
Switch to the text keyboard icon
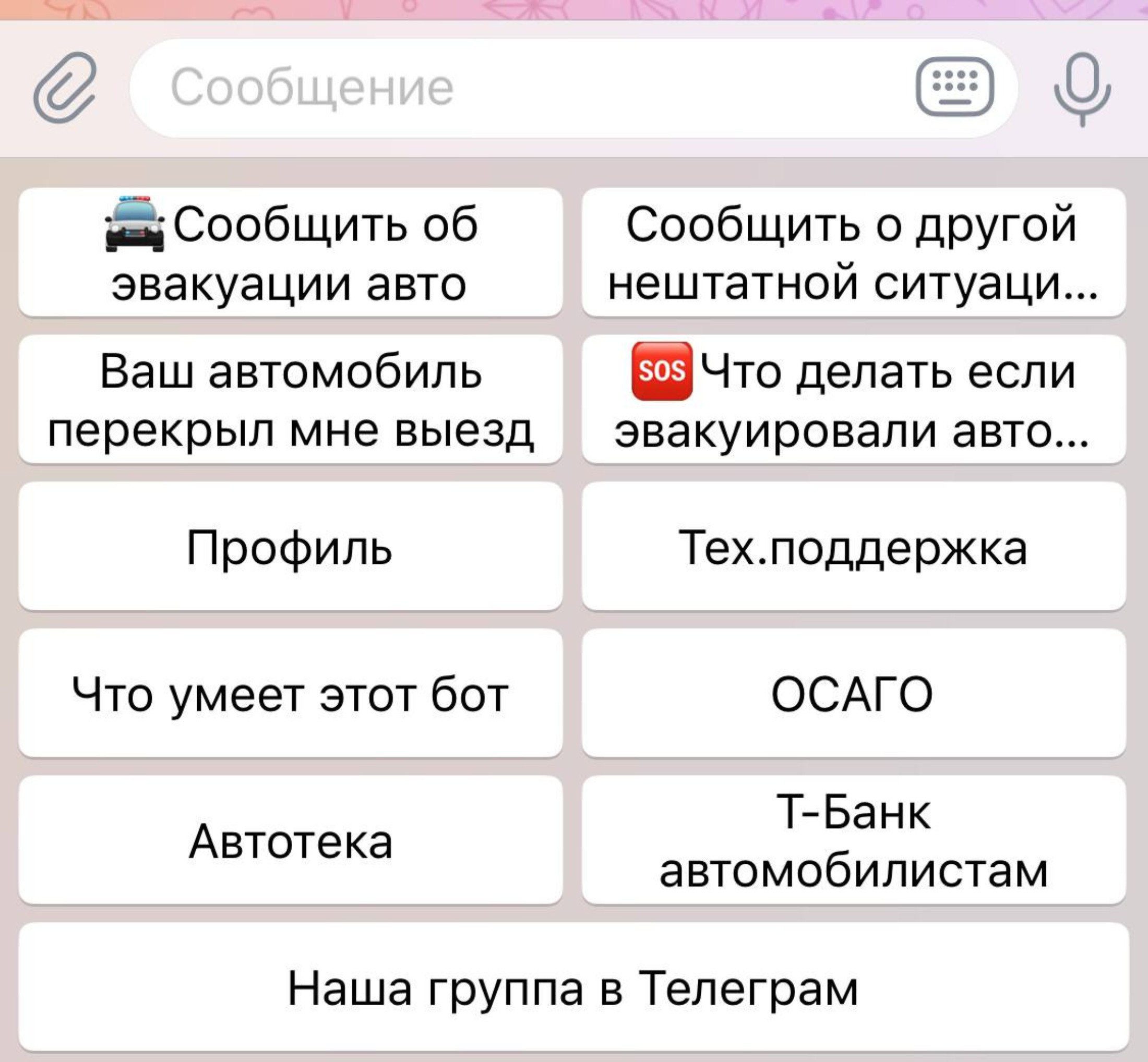[955, 88]
